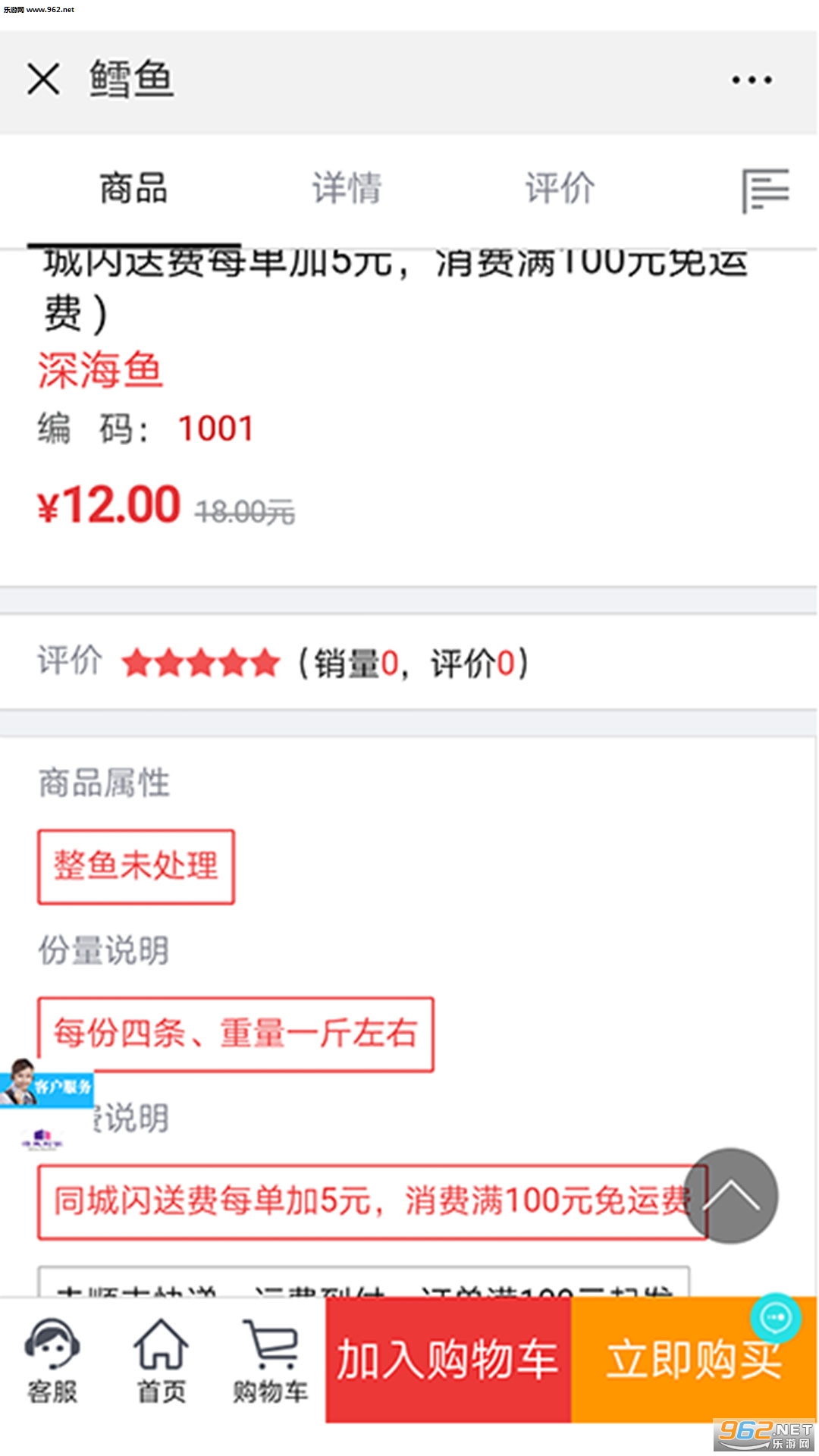
Task: Open the 购物车 shopping cart
Action: tap(270, 1361)
